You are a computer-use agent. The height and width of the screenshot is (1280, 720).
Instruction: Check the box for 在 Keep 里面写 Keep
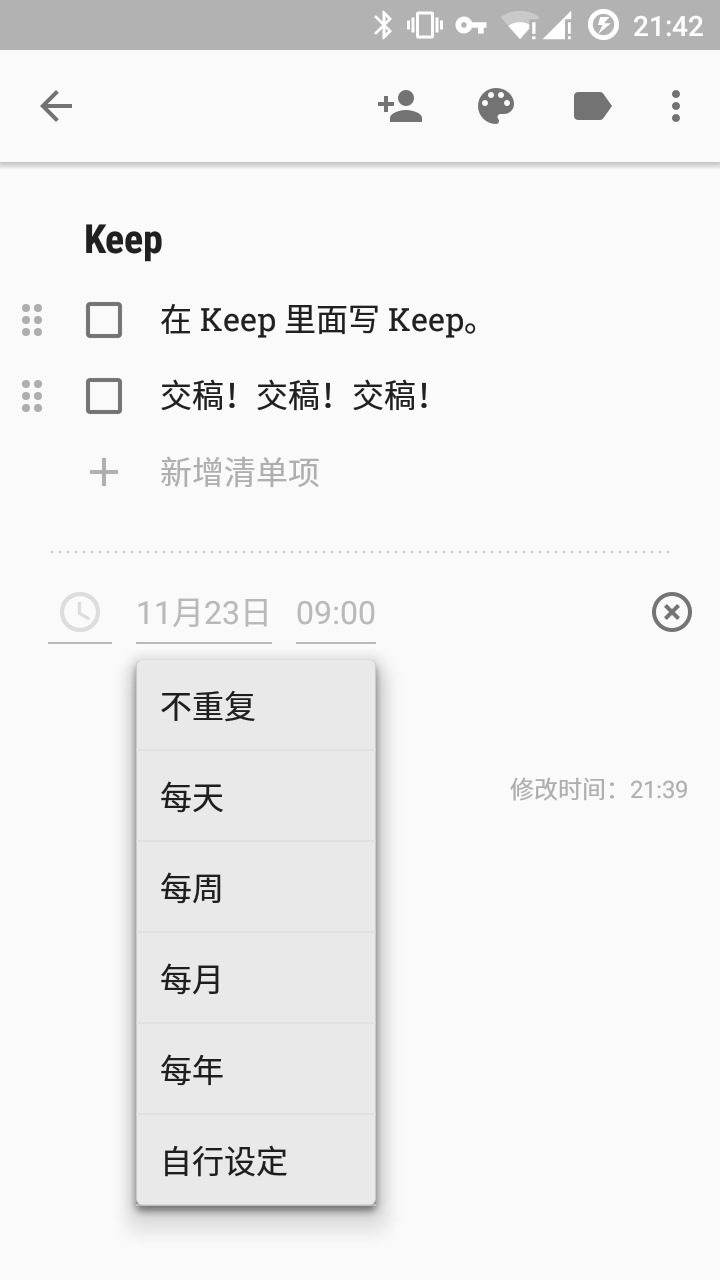click(x=104, y=321)
